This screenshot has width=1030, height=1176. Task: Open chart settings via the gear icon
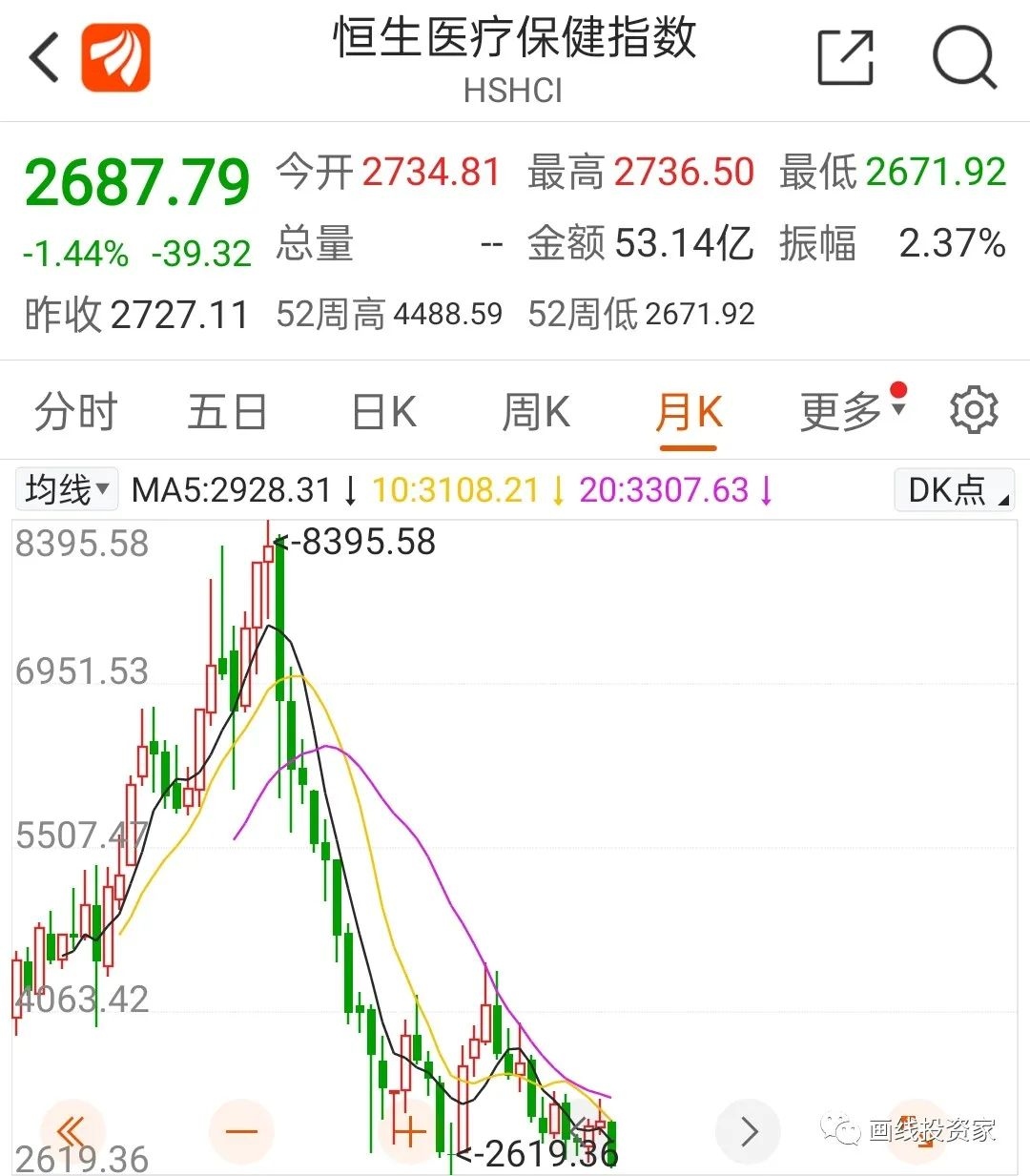click(974, 408)
